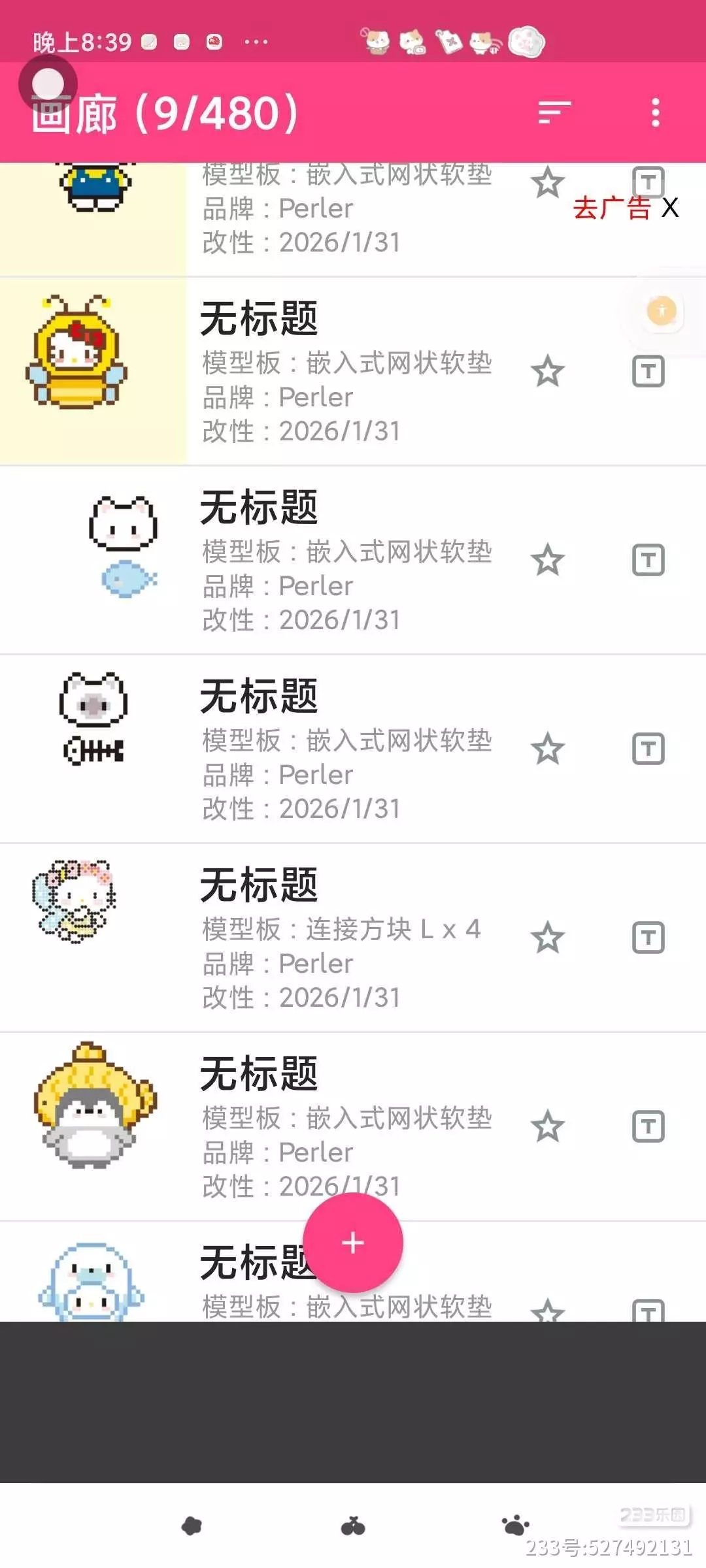Favorite the cat with blue fish design
This screenshot has height=1568, width=706.
tap(548, 561)
